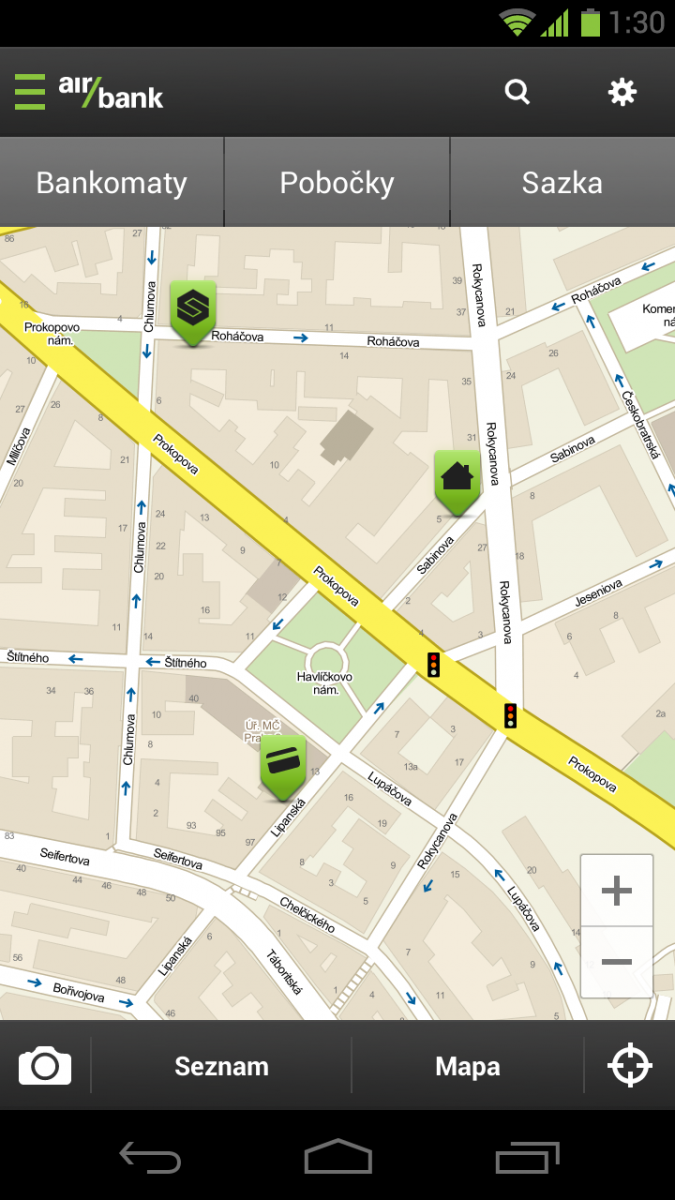Zoom out the map with minus
The width and height of the screenshot is (675, 1200).
617,962
